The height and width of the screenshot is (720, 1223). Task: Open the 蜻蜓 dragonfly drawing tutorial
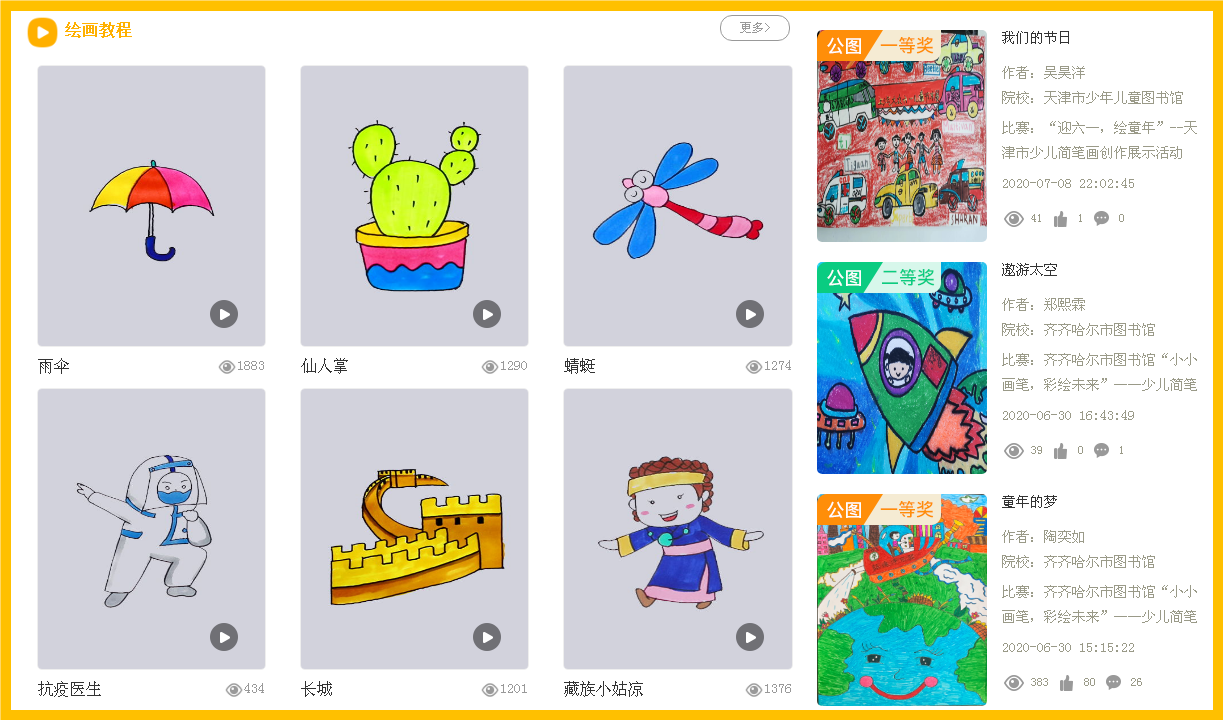(x=677, y=206)
